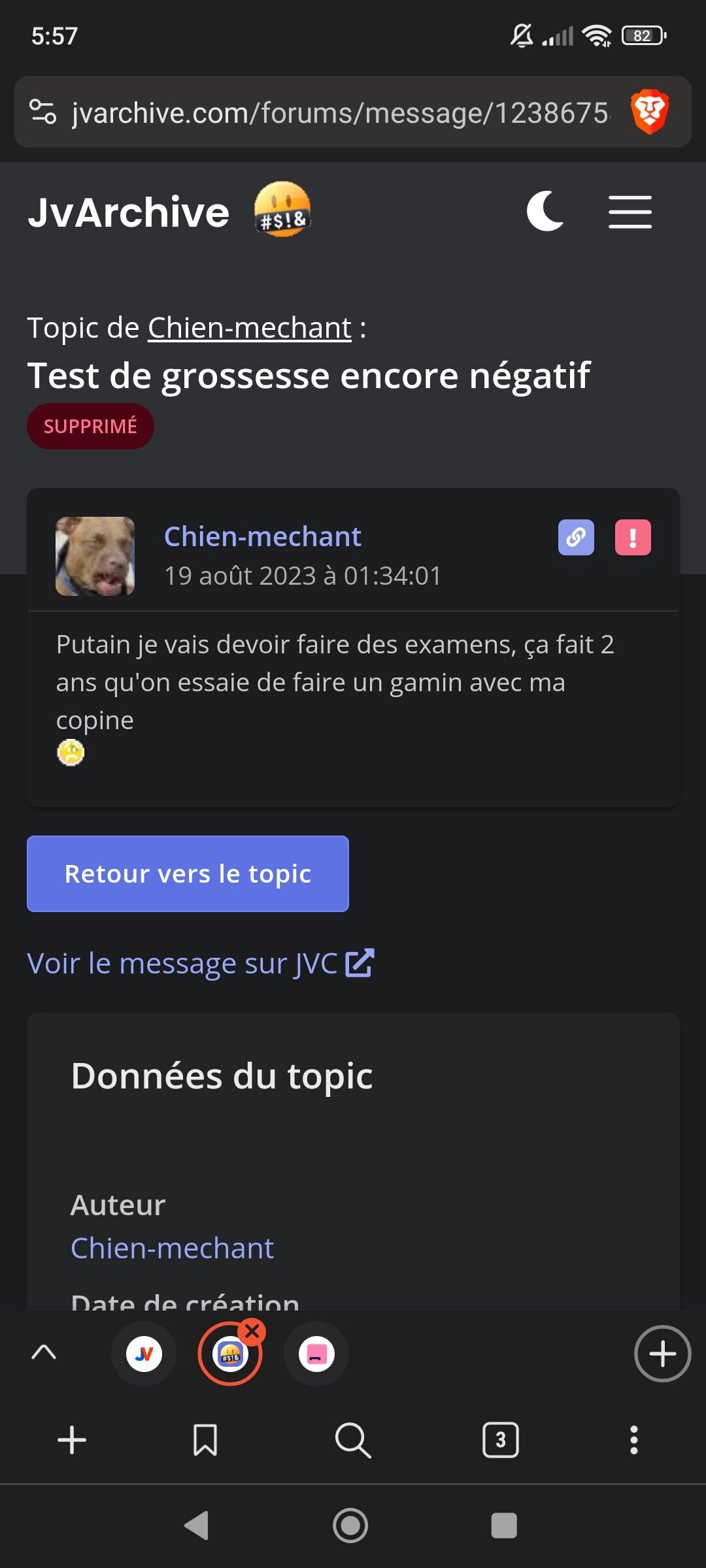Open the browser overflow menu
Viewport: 706px width, 1568px height.
pyautogui.click(x=633, y=1440)
